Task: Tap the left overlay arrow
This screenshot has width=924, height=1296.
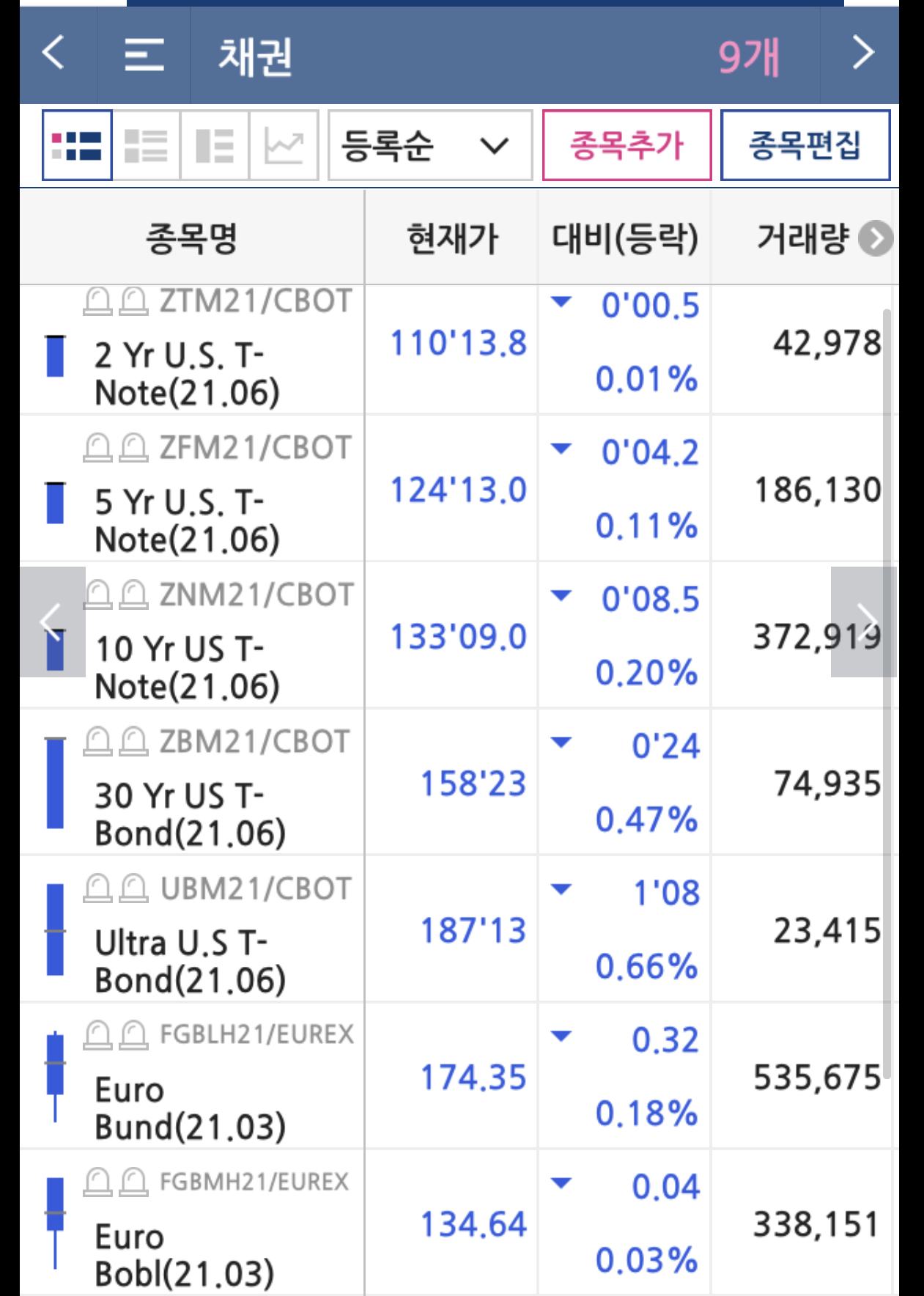Action: [52, 622]
